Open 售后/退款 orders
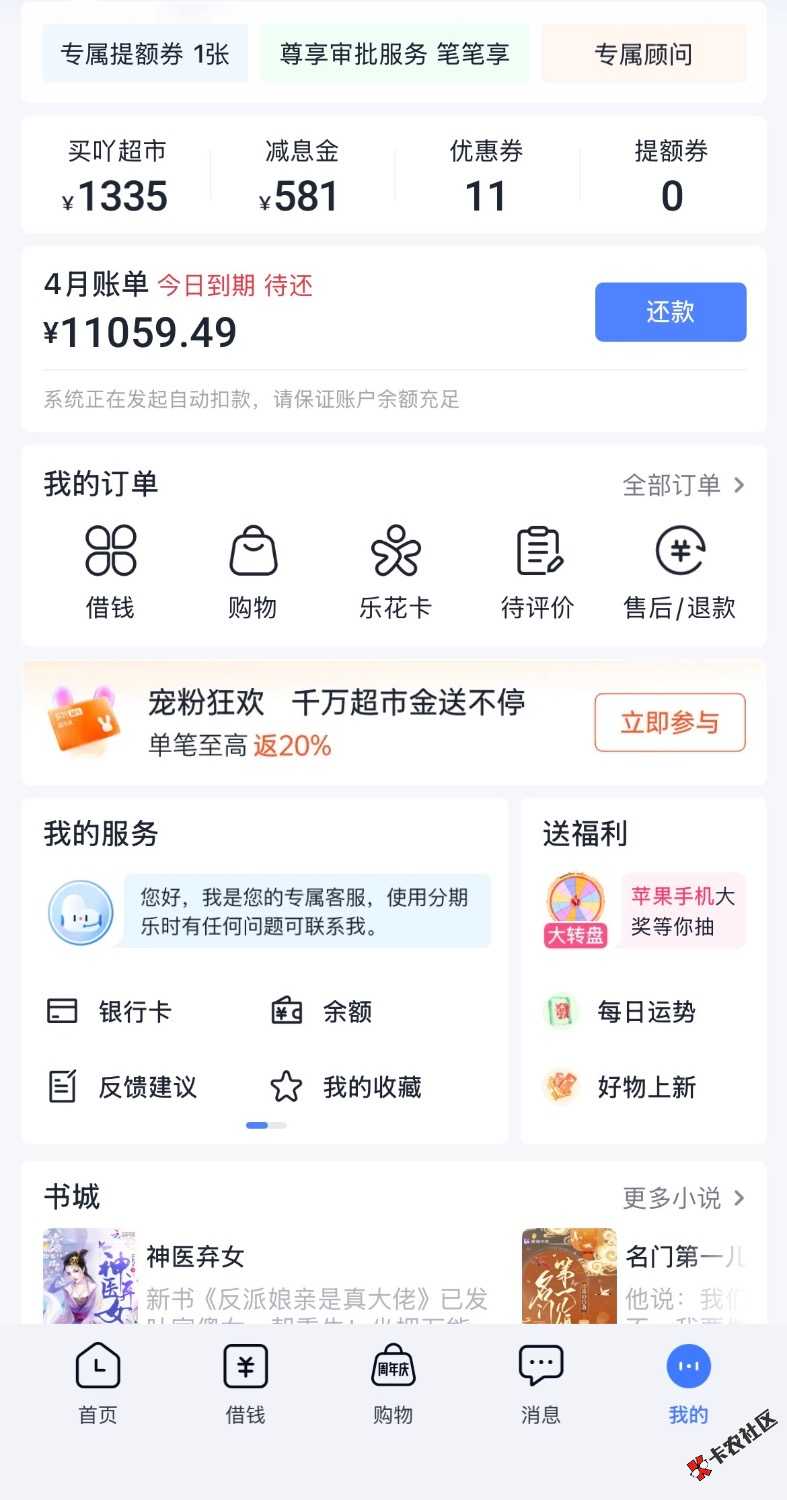 680,571
